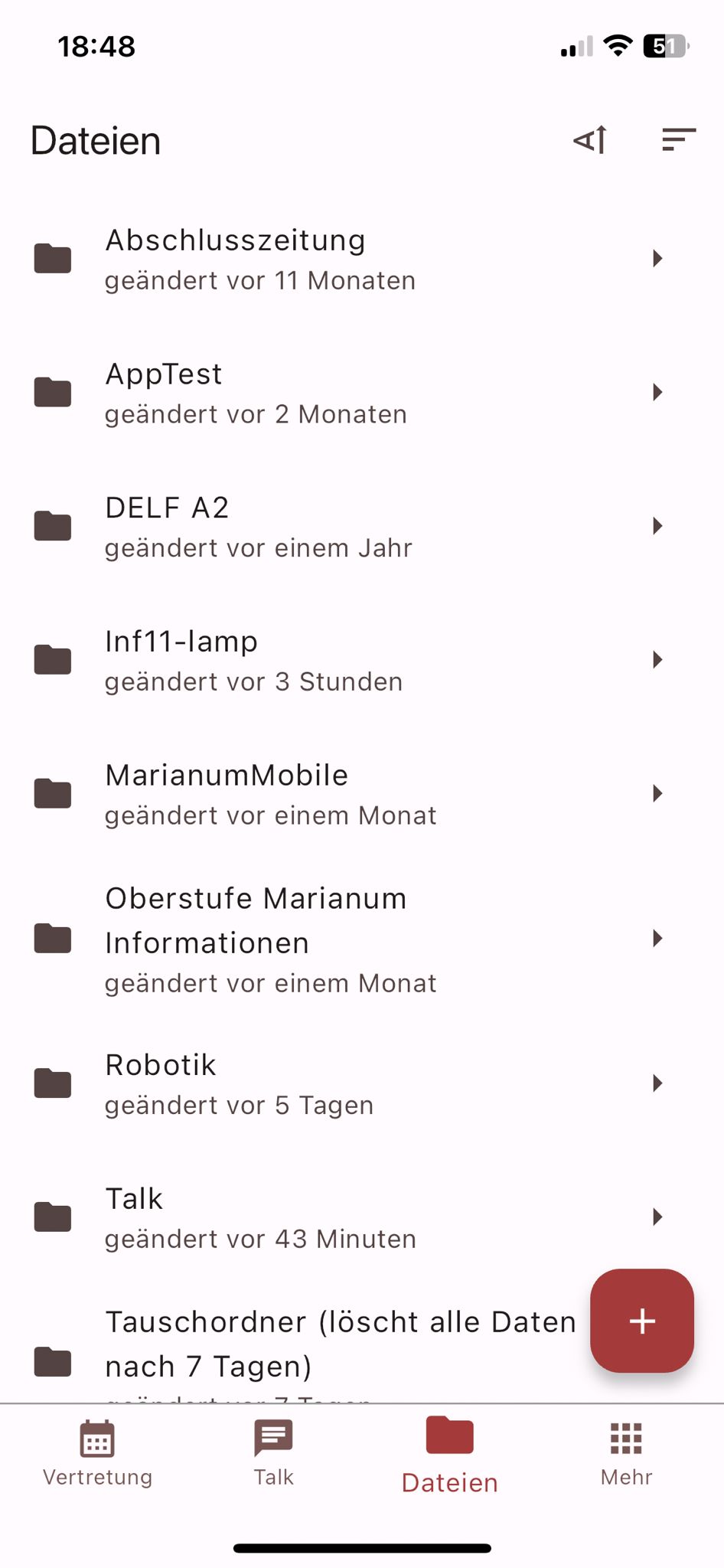Open the sort options icon
Screen dimensions: 724x1568
pos(678,139)
